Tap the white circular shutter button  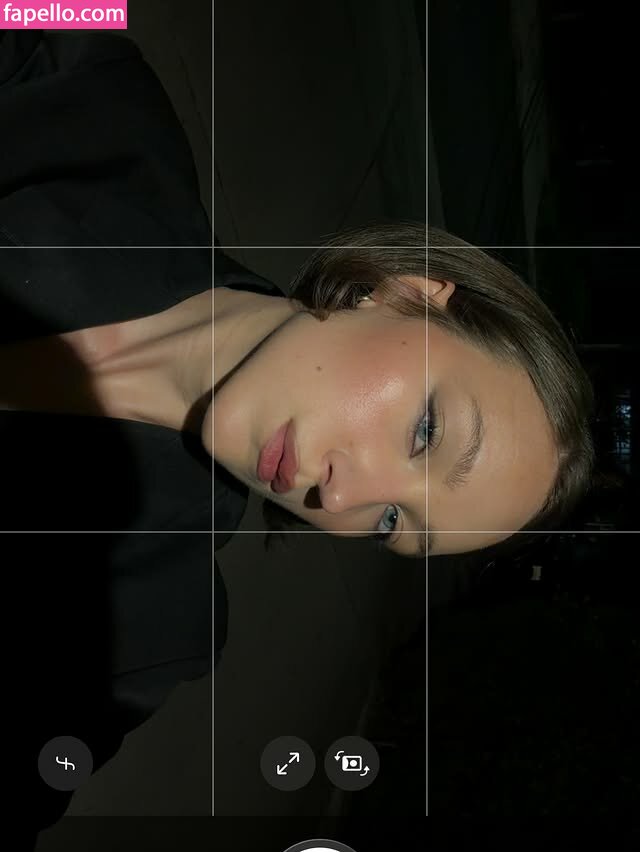coord(319,847)
